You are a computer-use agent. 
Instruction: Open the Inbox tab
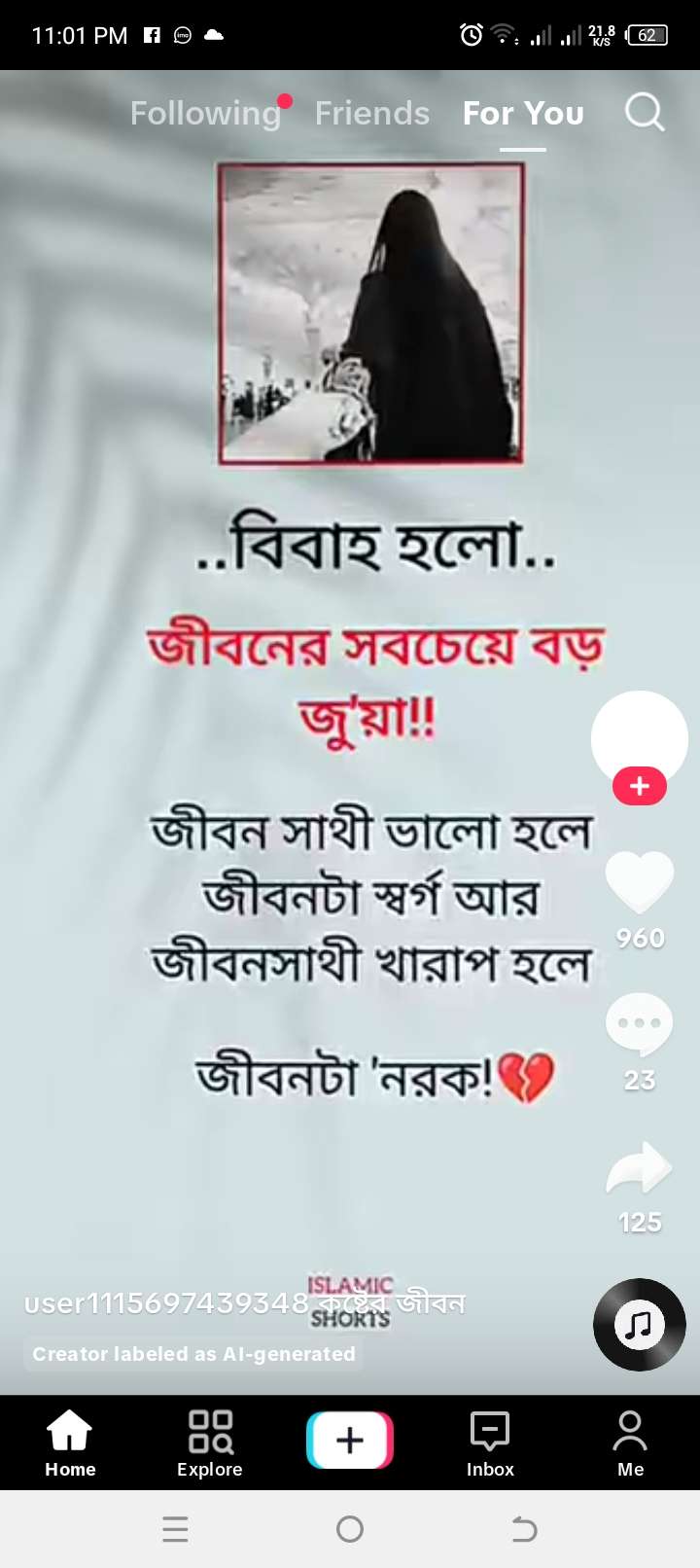click(x=490, y=1443)
